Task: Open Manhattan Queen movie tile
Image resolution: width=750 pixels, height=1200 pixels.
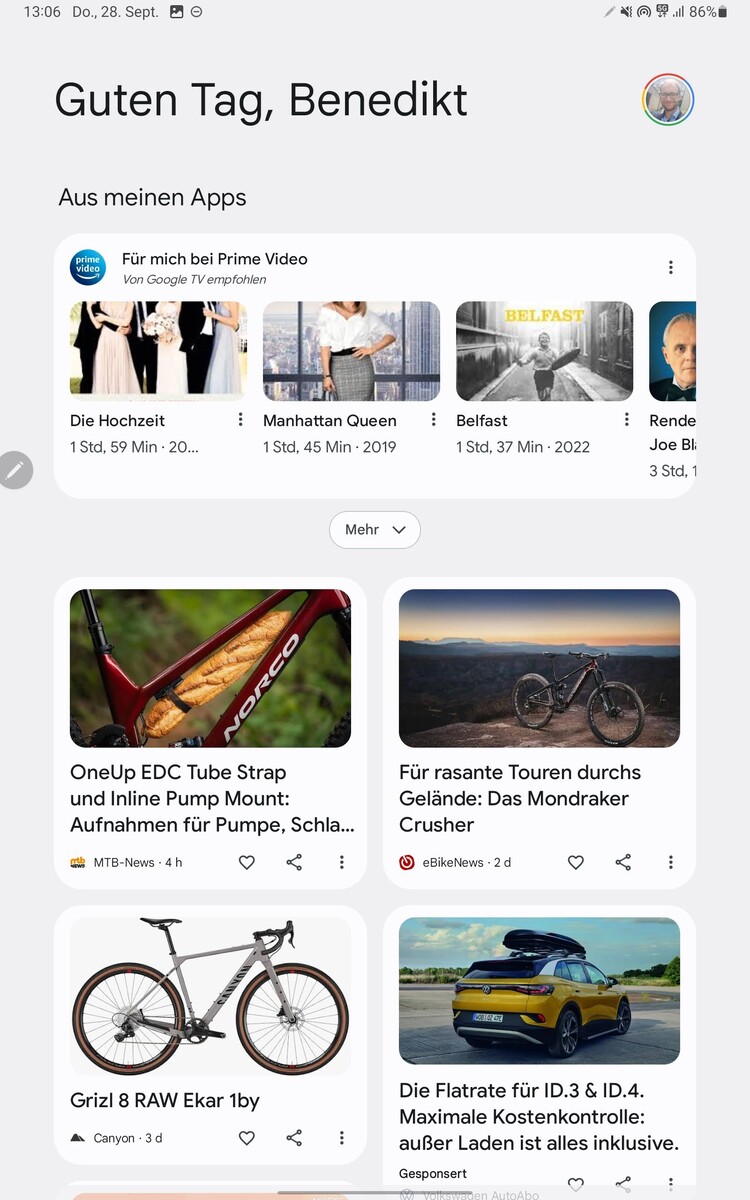Action: [351, 351]
